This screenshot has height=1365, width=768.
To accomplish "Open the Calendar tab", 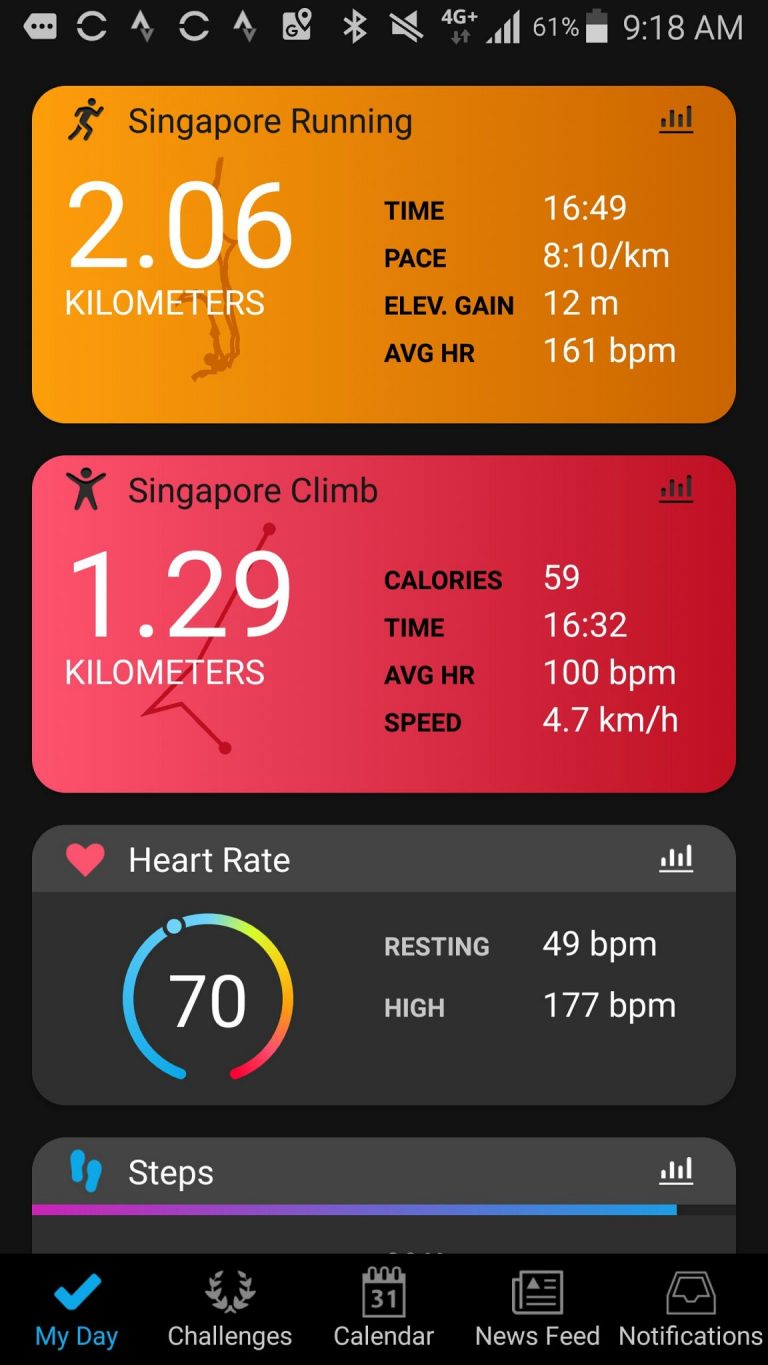I will 384,1310.
